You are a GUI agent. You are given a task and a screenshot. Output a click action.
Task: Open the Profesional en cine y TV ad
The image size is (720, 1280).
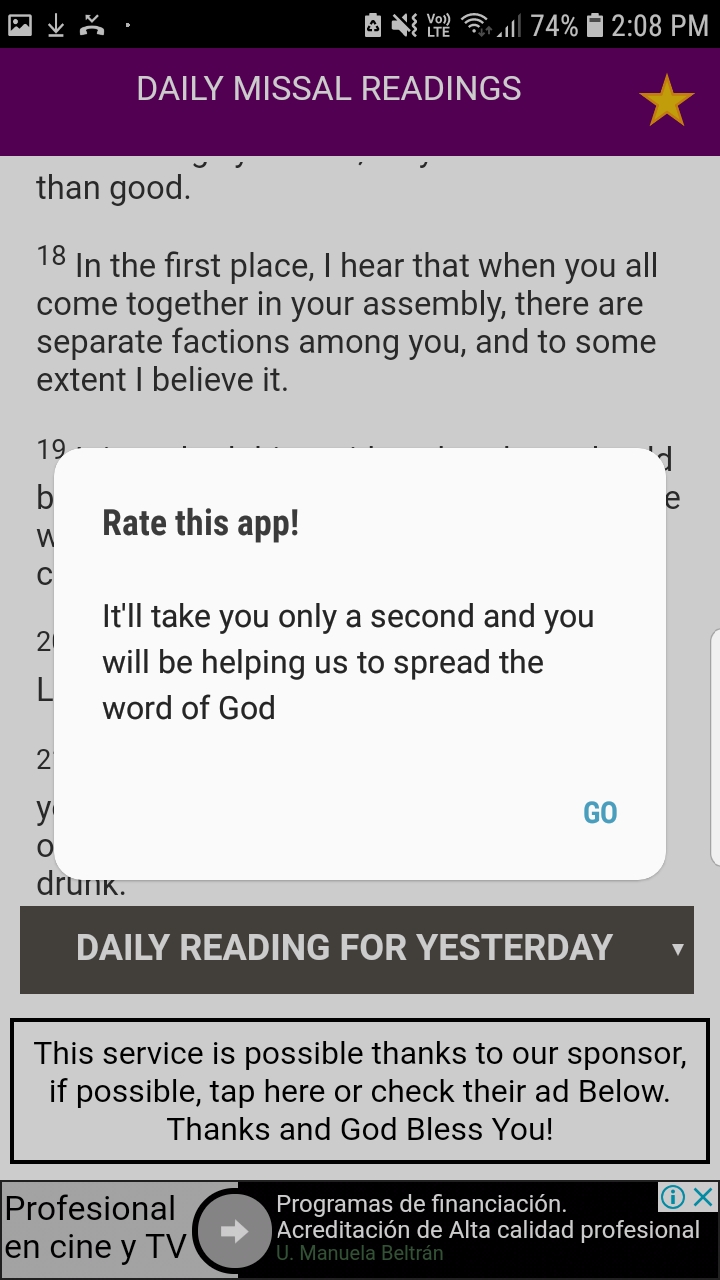[95, 1228]
